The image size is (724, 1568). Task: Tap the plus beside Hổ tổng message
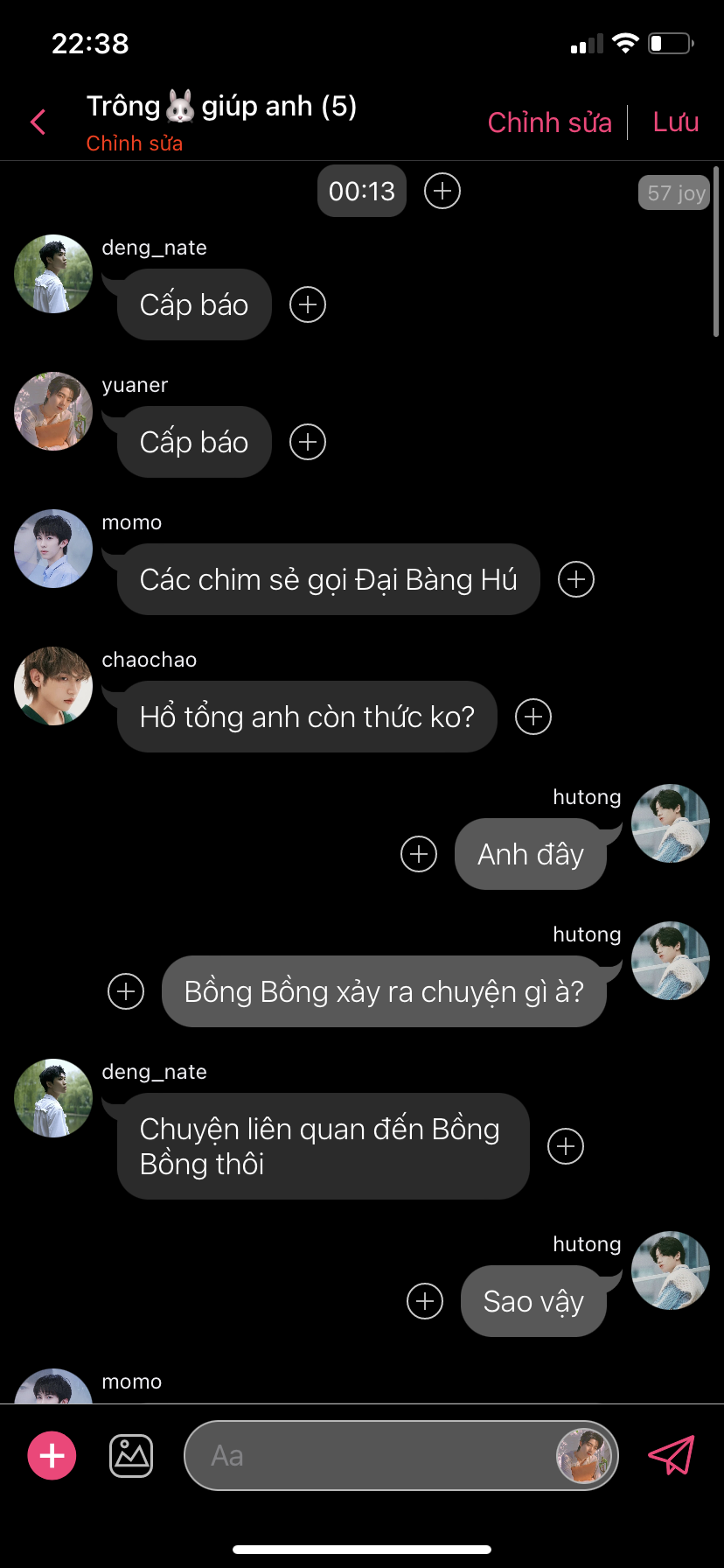pyautogui.click(x=533, y=717)
